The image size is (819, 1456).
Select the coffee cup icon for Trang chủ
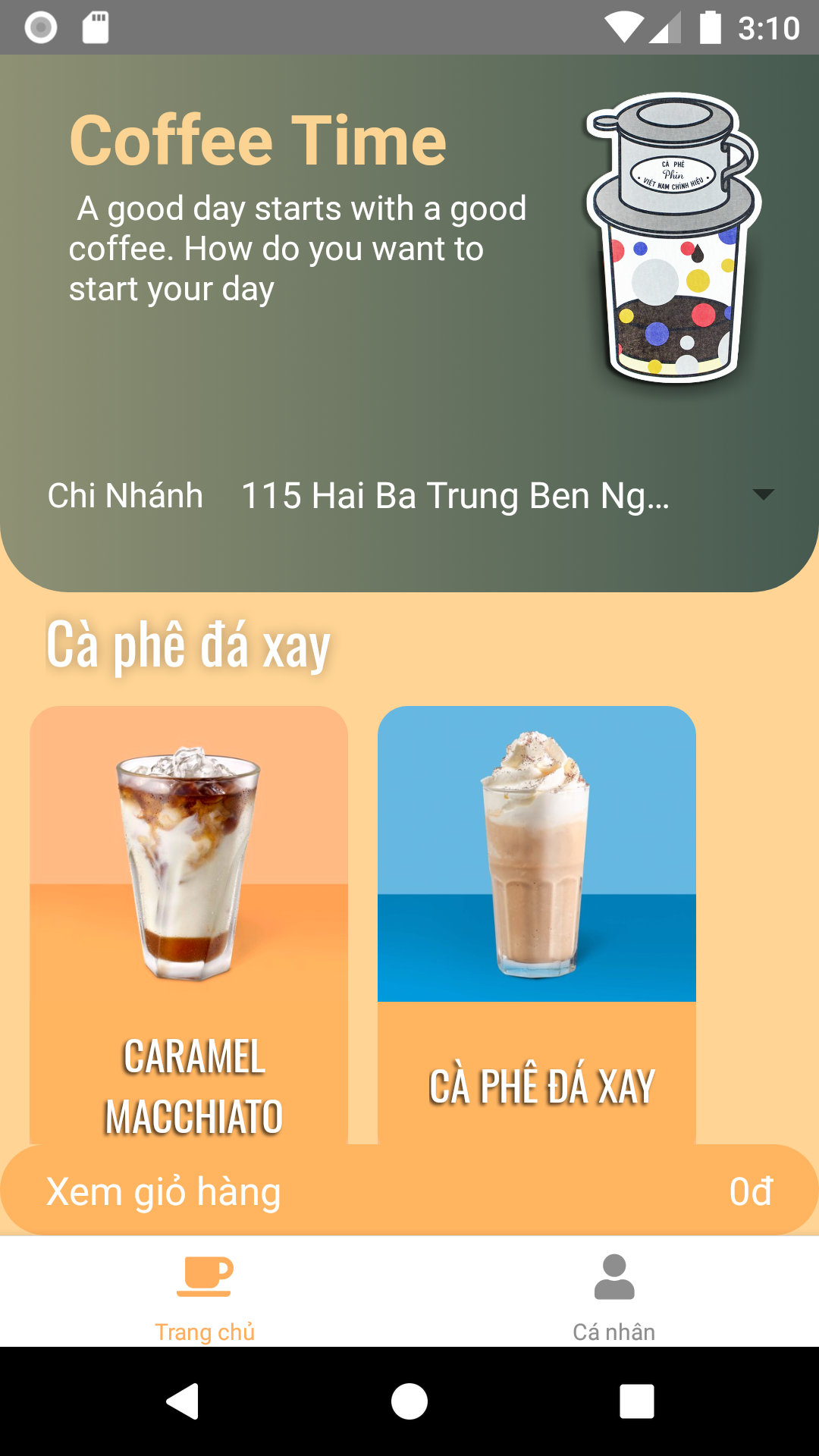(205, 1274)
